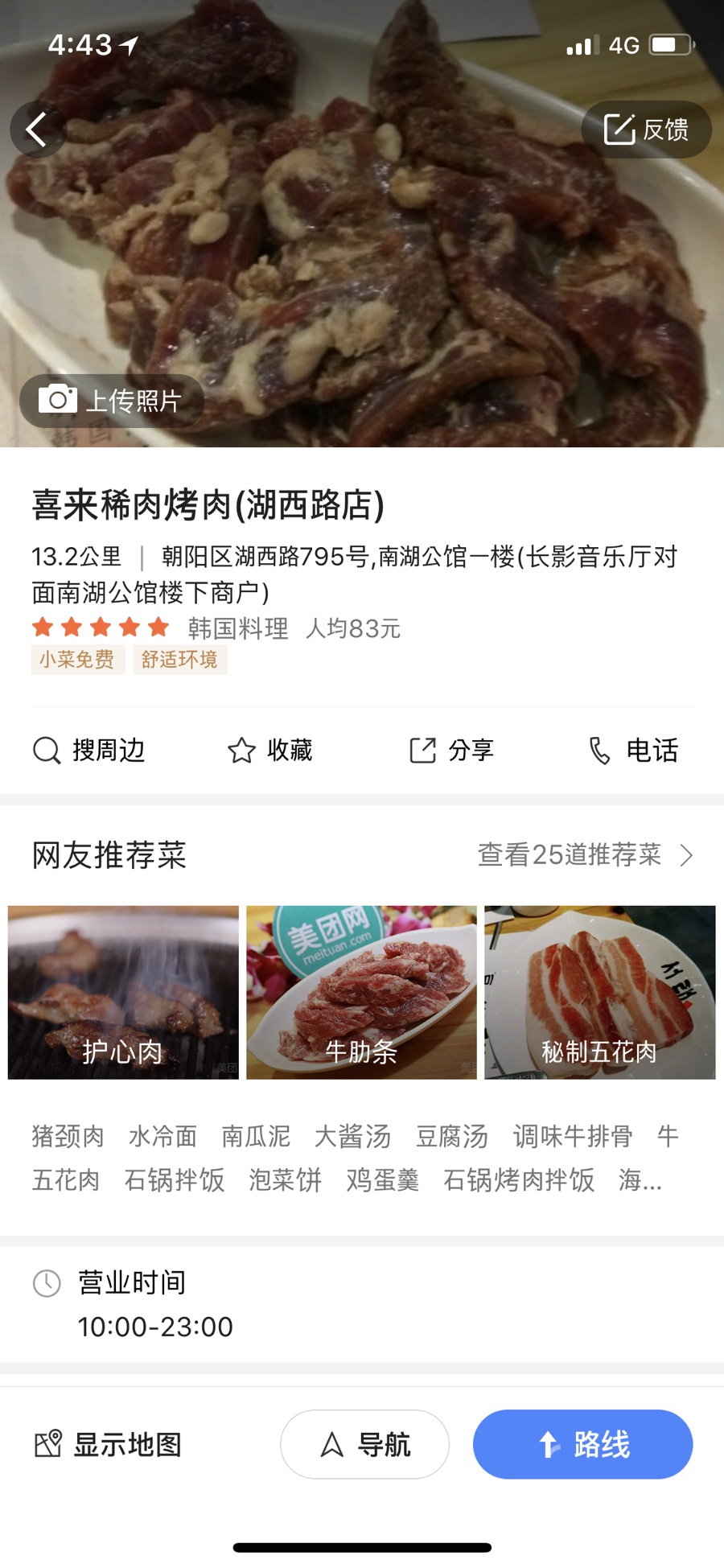Go back using the top-left arrow

[x=37, y=130]
